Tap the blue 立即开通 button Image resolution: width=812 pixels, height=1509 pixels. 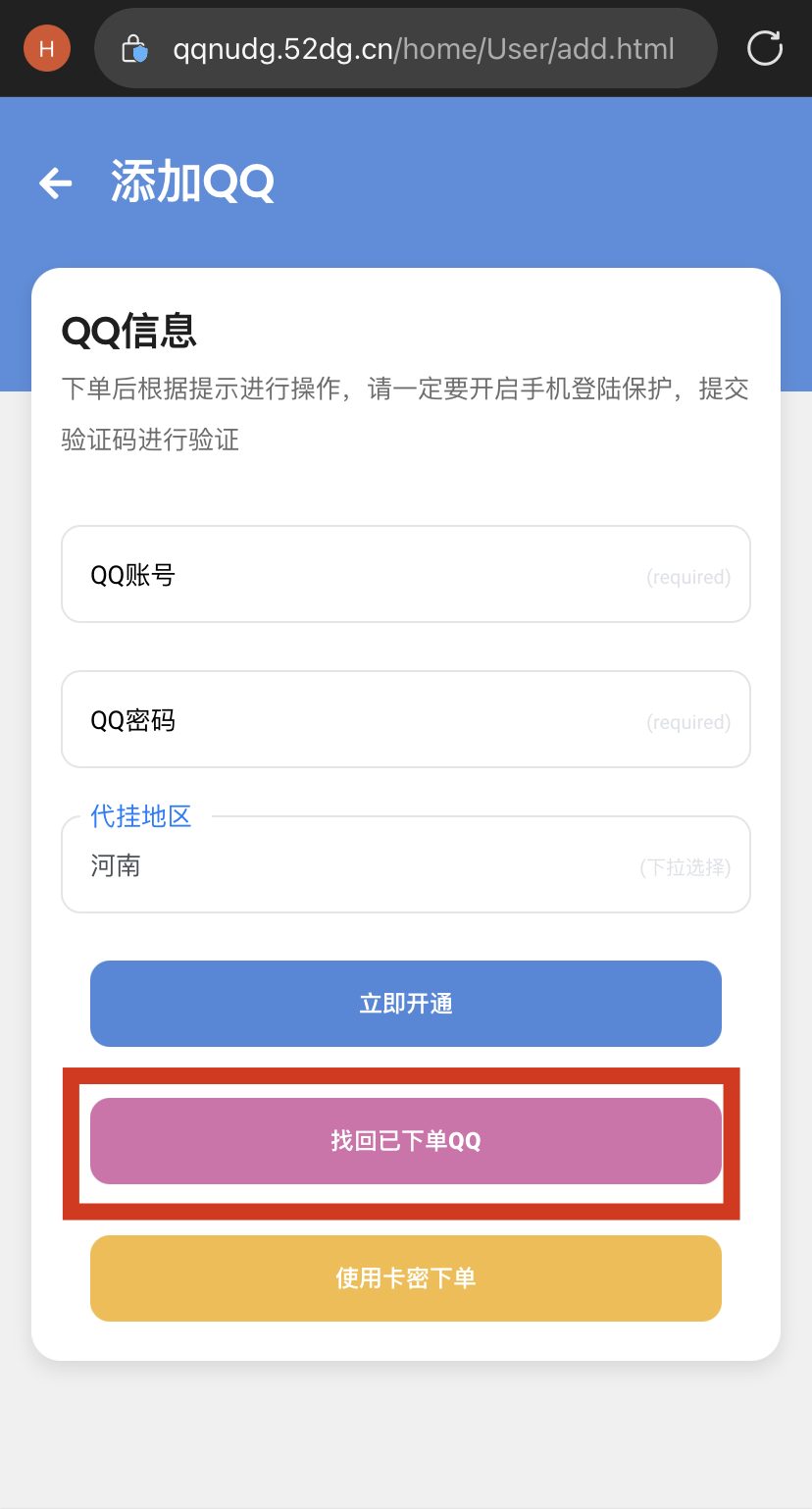coord(406,1004)
